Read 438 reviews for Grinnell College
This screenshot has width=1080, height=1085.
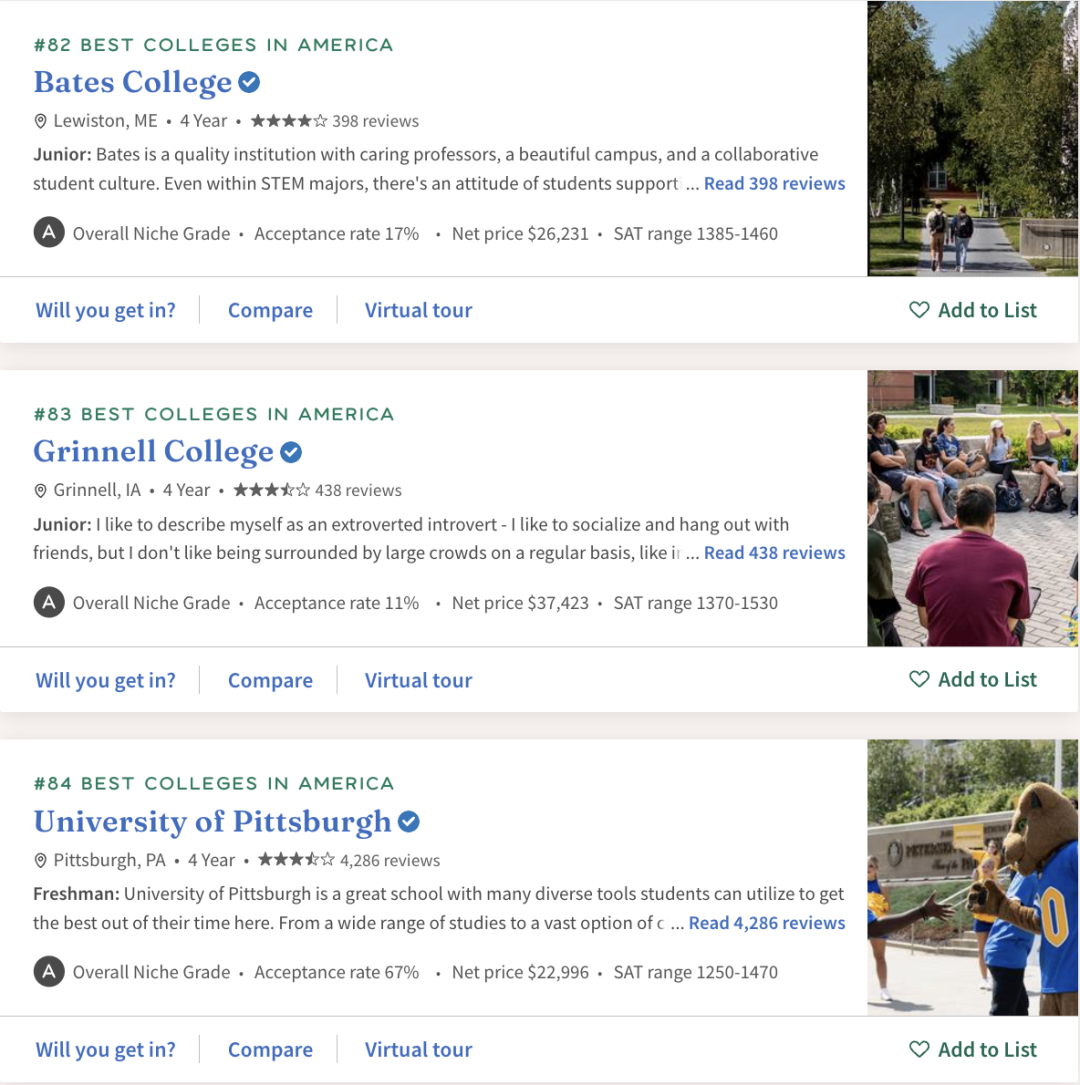point(774,553)
